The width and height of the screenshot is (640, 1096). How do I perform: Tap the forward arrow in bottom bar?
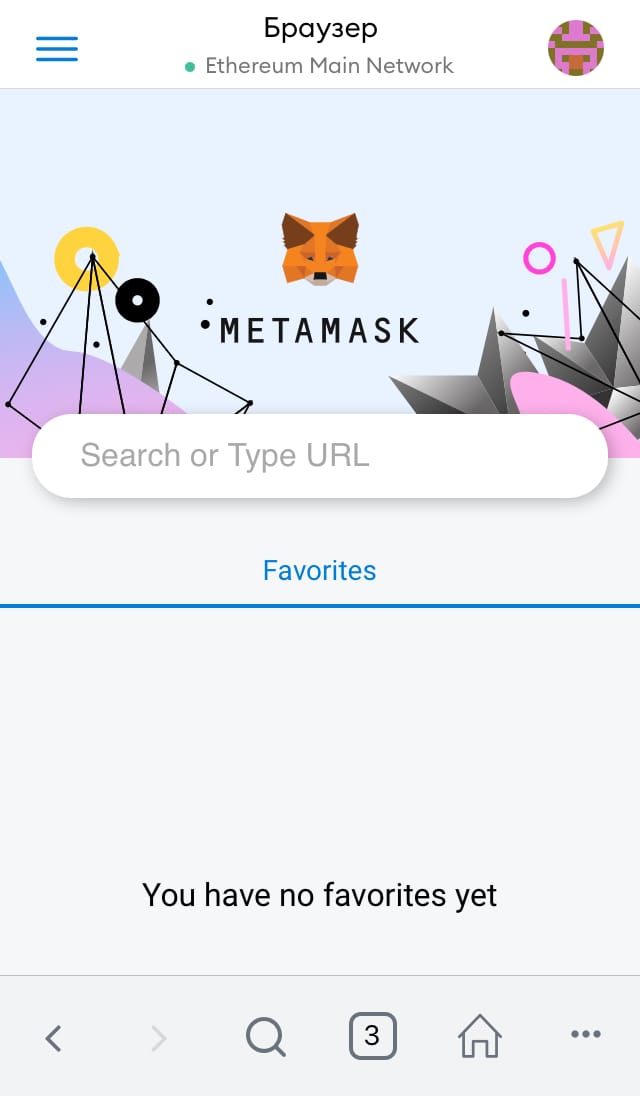click(x=159, y=1038)
